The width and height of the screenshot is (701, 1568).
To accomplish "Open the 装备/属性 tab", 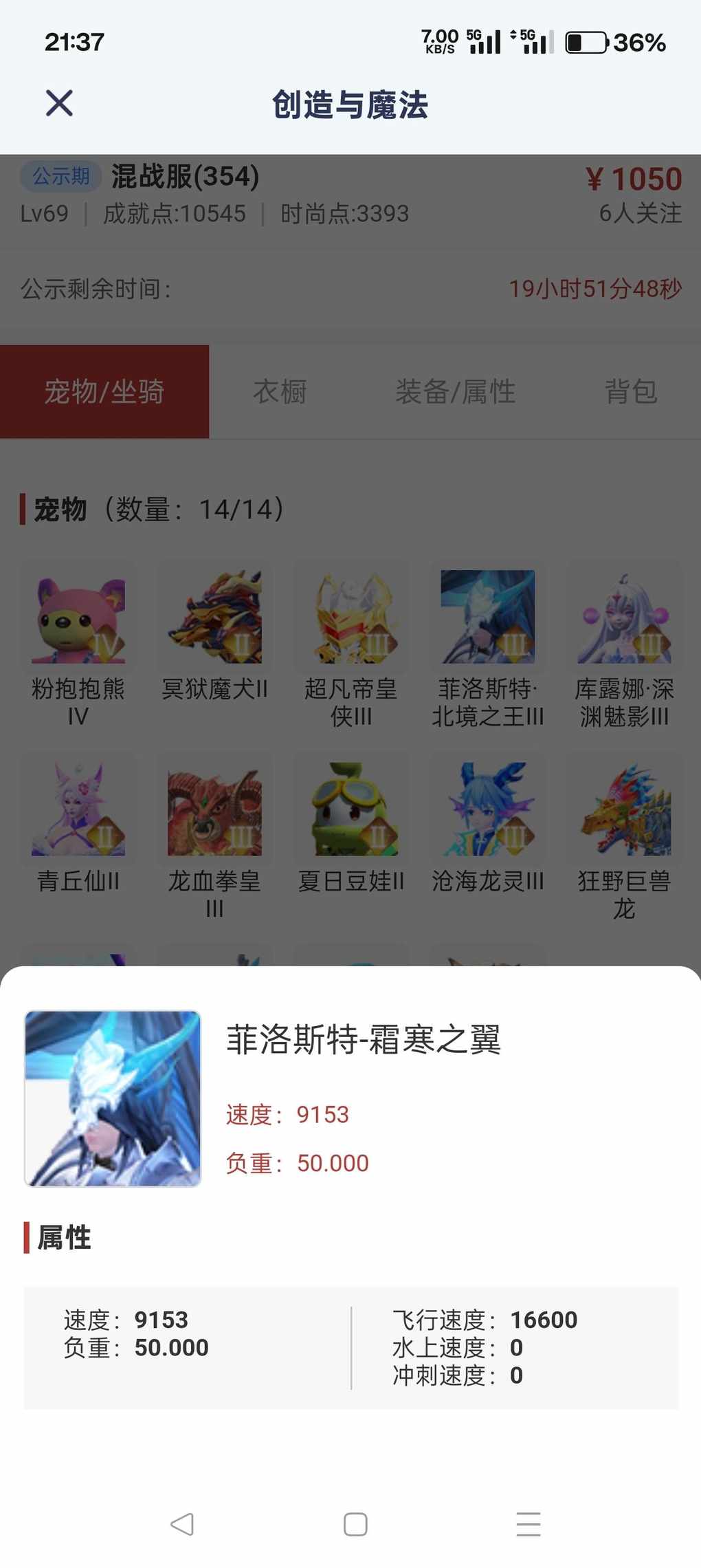I will [x=455, y=391].
